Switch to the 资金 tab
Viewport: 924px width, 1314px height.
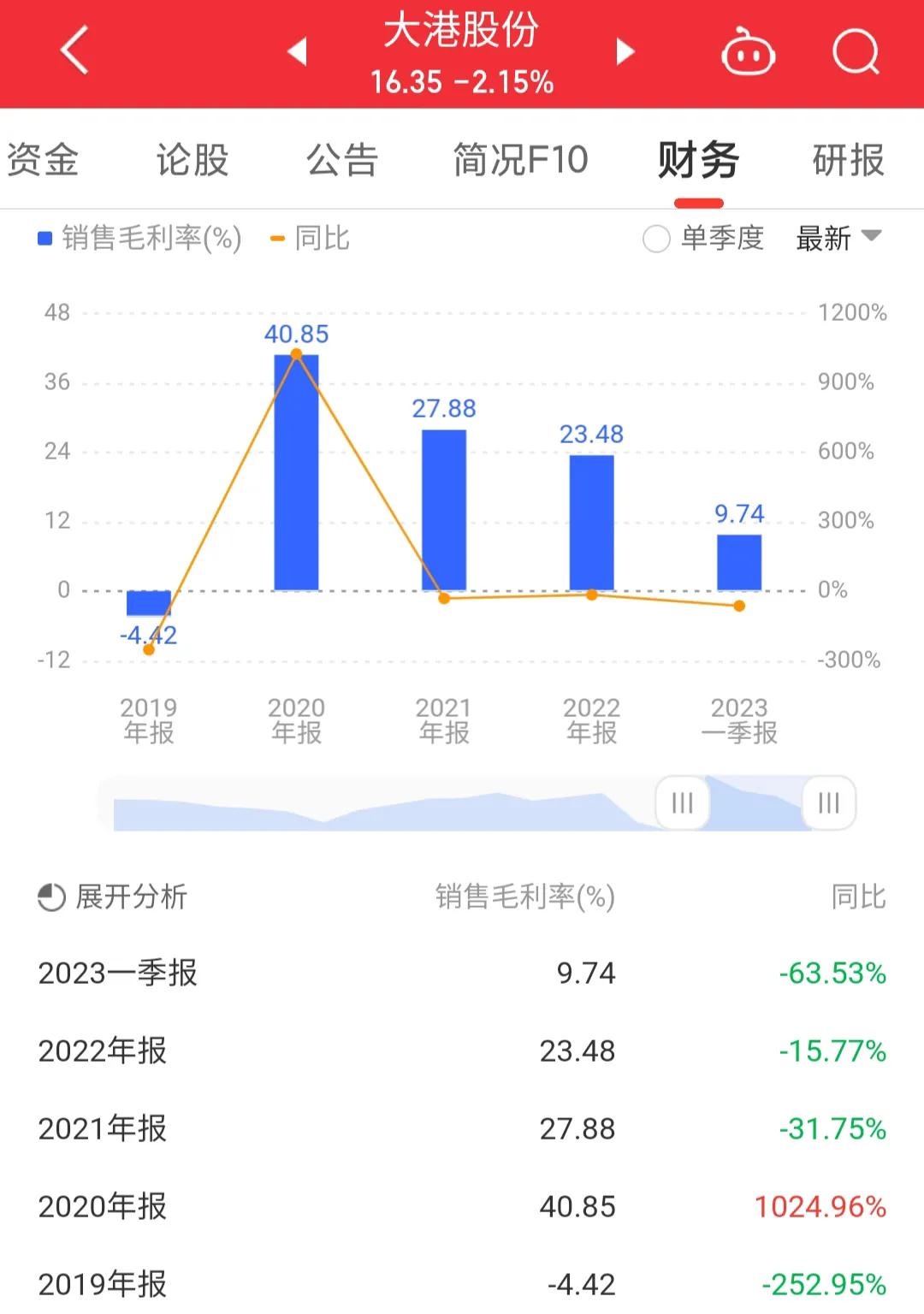click(x=43, y=159)
